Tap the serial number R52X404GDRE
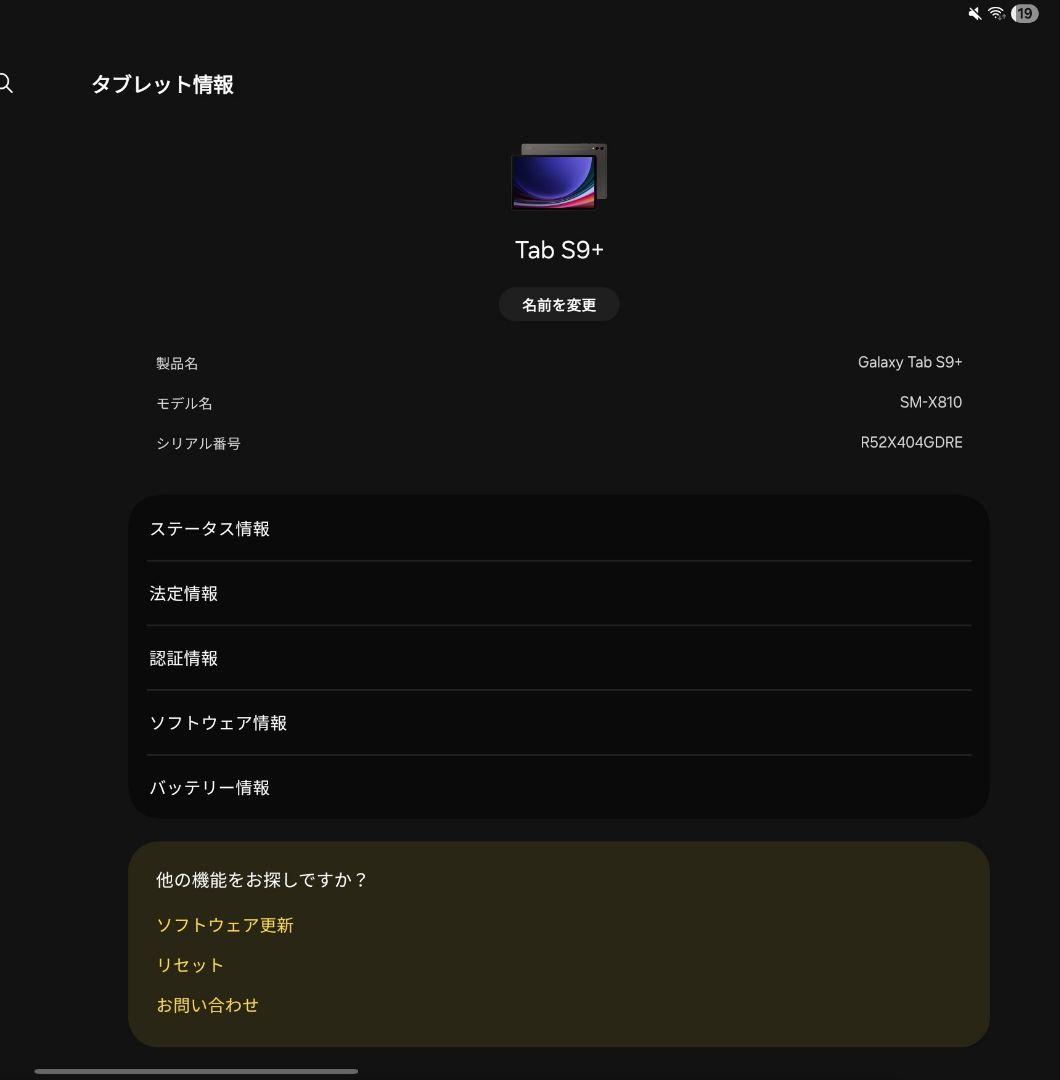This screenshot has width=1060, height=1080. 910,442
